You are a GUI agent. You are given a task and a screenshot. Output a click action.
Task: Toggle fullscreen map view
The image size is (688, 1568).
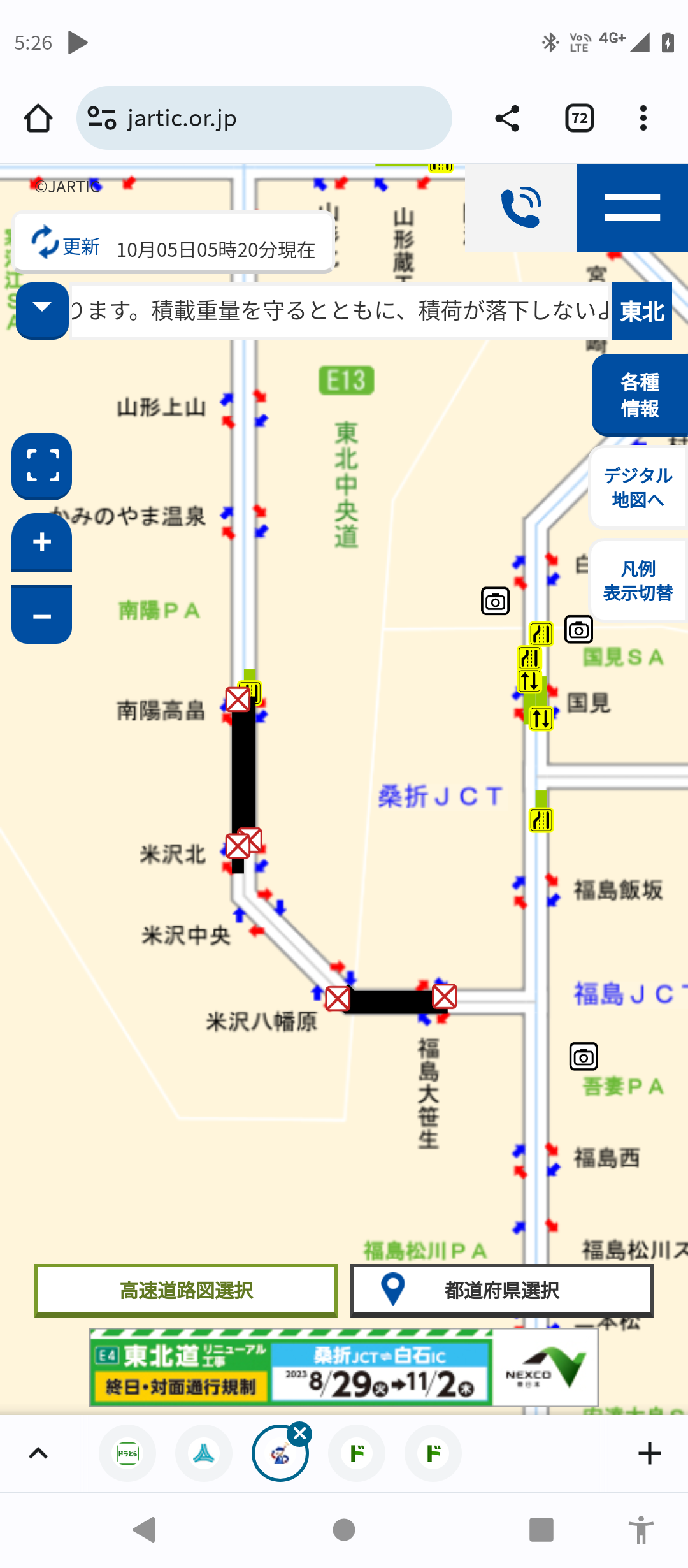[42, 466]
